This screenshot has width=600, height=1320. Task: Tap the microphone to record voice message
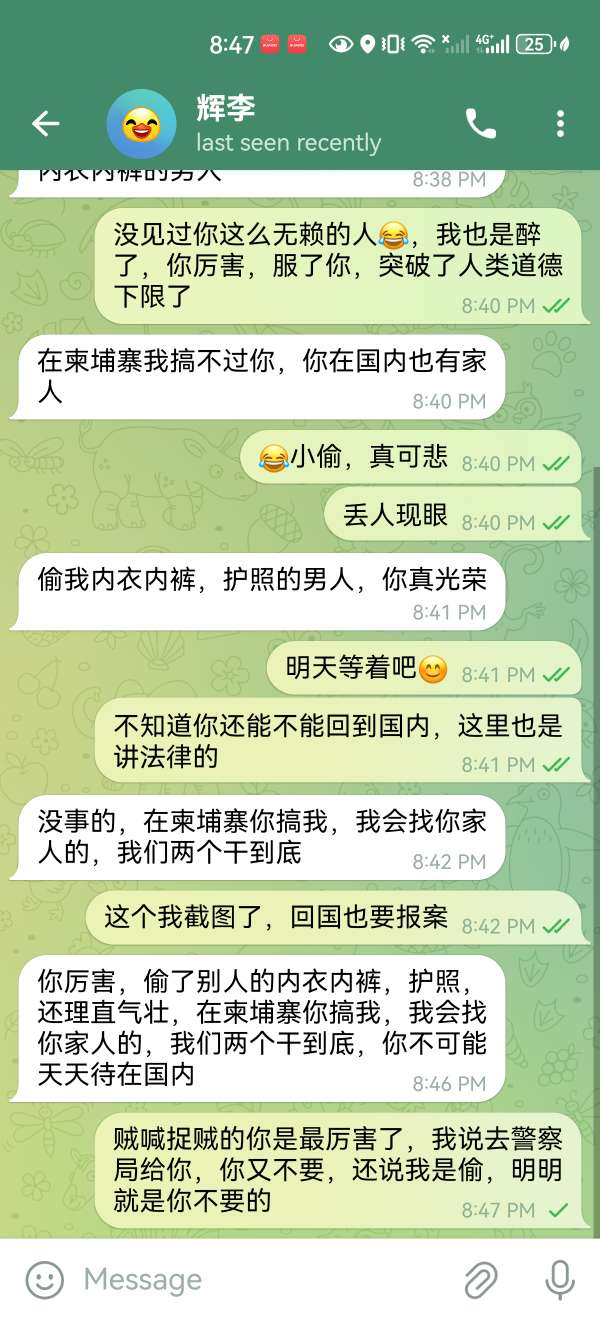pyautogui.click(x=558, y=1279)
